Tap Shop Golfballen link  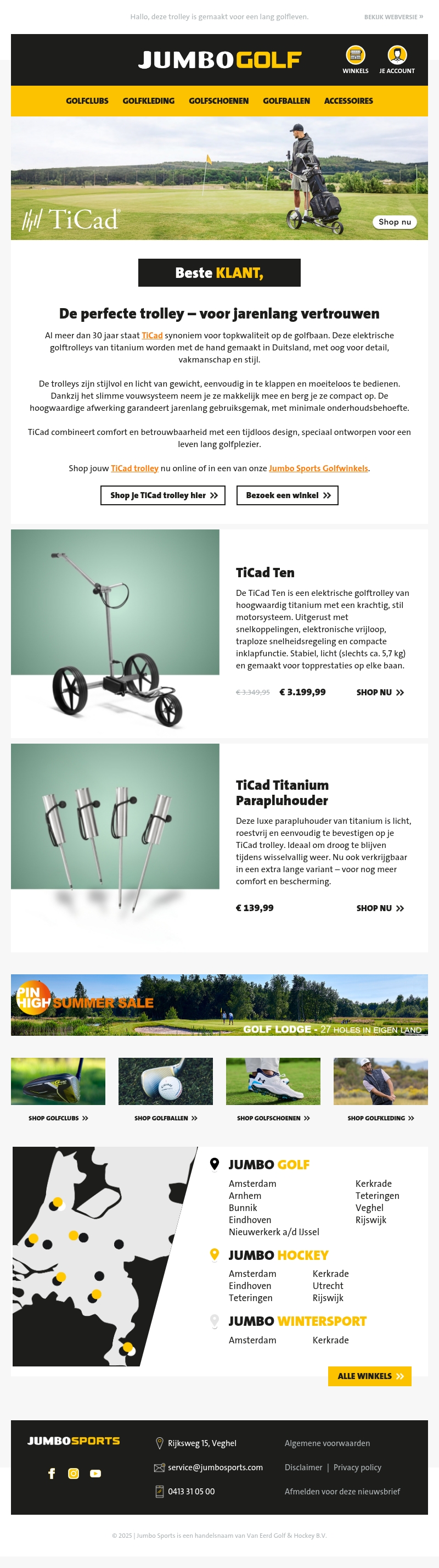click(165, 1118)
